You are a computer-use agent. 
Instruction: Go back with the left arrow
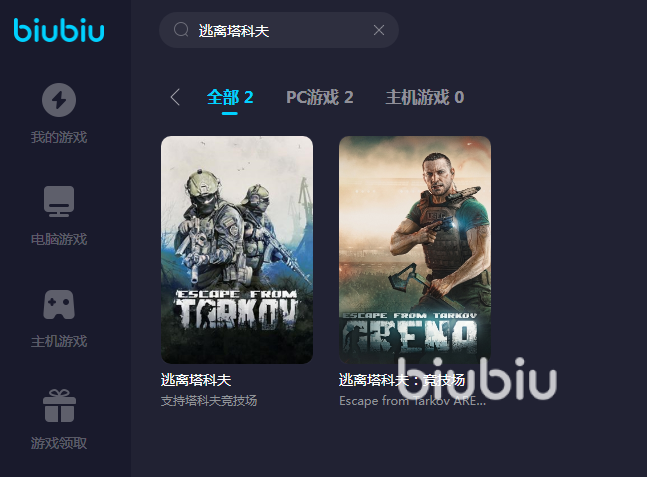[175, 97]
